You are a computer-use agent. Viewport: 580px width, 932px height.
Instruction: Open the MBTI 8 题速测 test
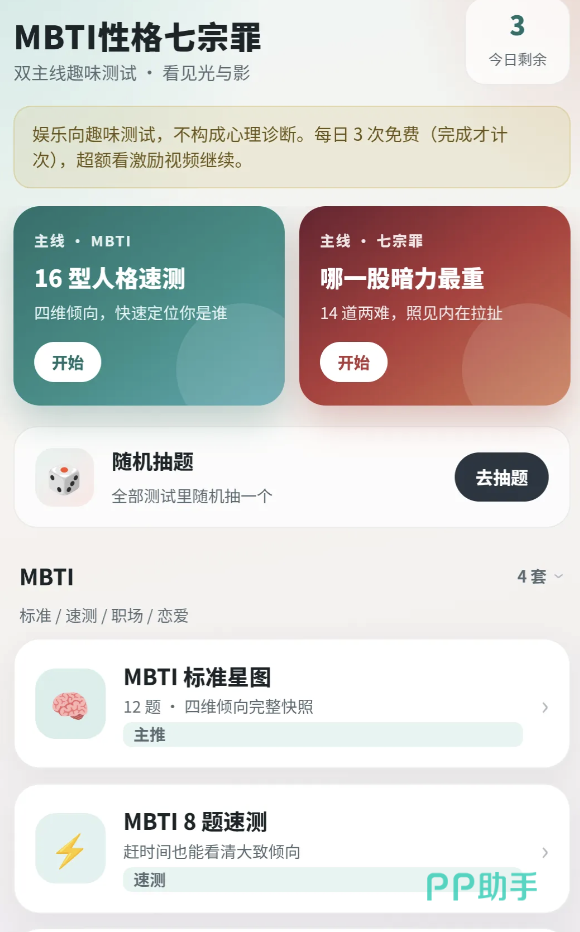tap(292, 848)
